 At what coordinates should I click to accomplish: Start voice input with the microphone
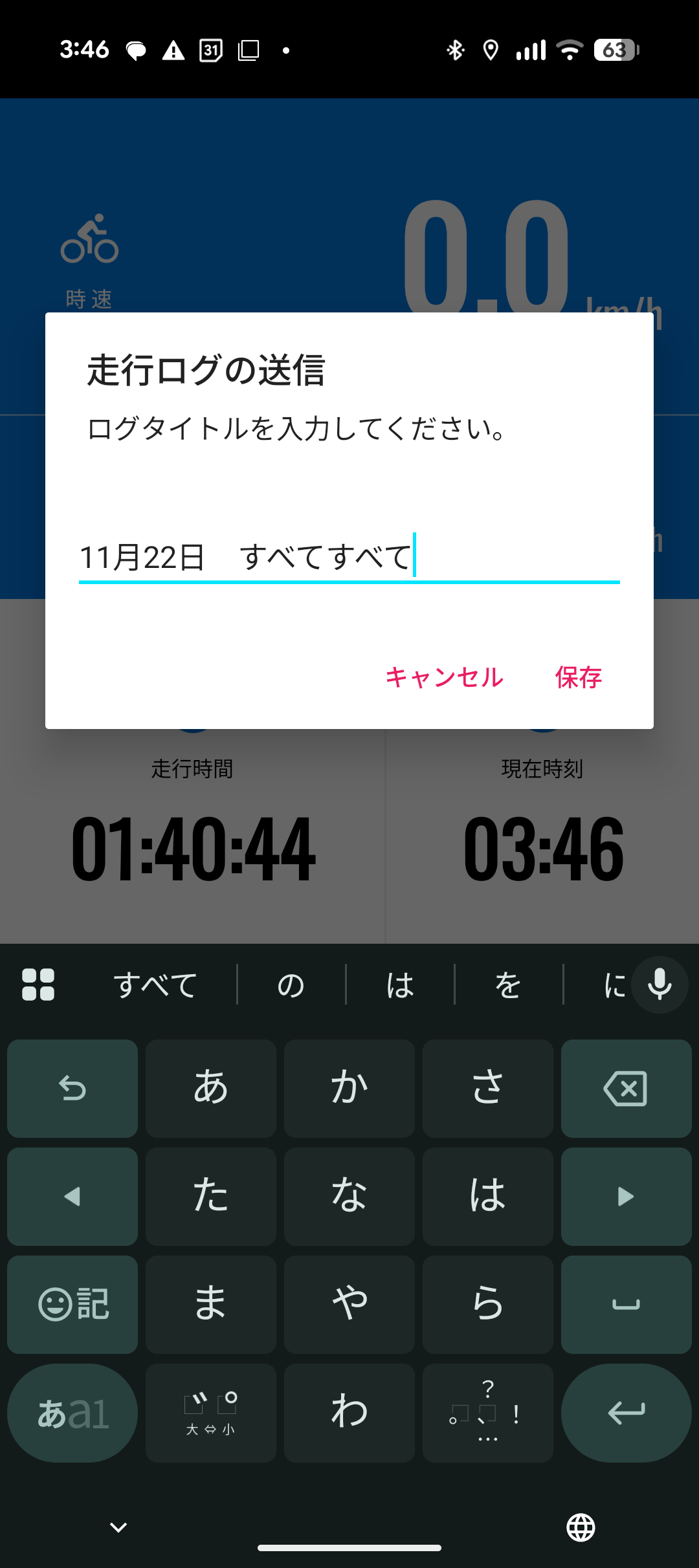659,985
